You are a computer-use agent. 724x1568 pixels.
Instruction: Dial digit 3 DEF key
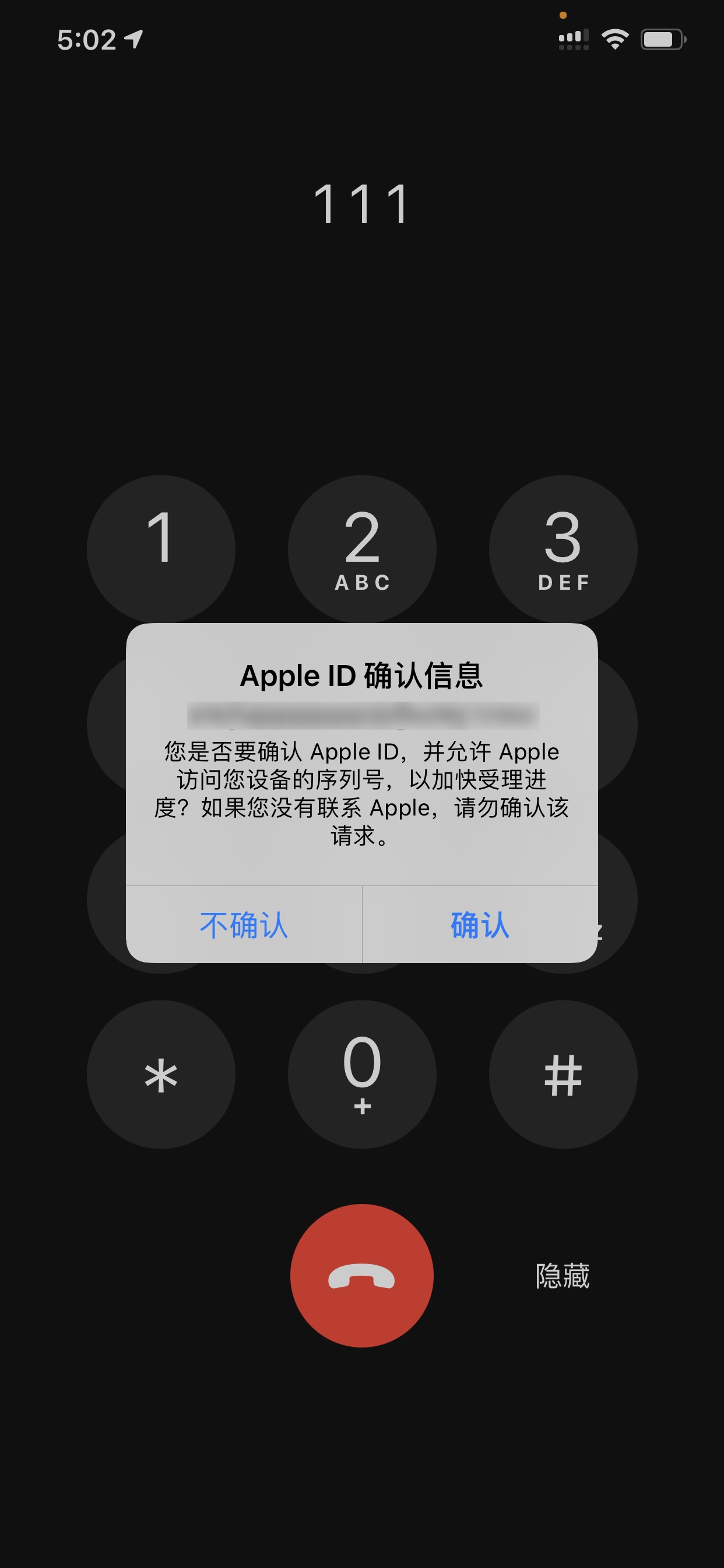pyautogui.click(x=563, y=548)
